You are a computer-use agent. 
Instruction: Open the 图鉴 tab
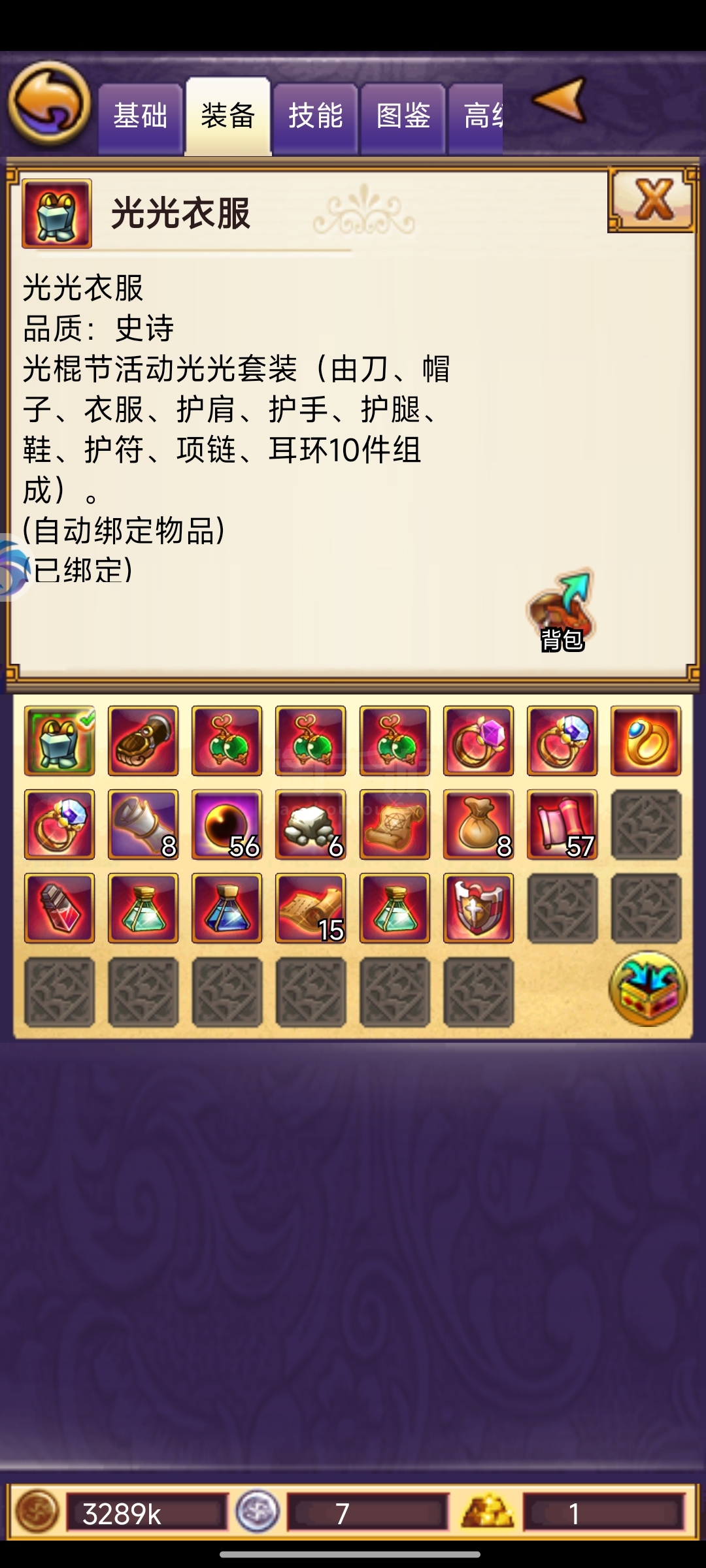[403, 118]
